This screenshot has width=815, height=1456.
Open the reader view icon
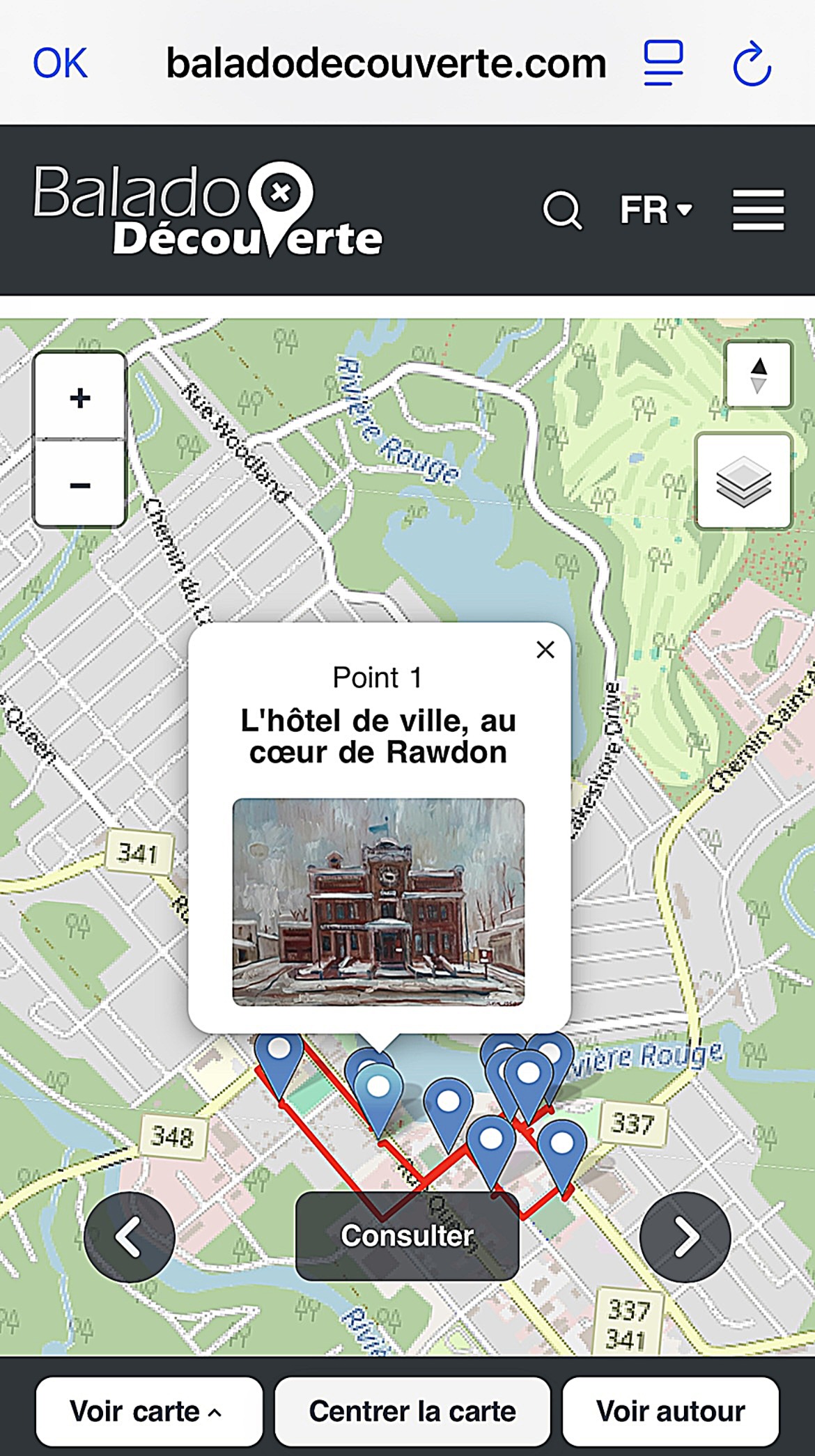coord(662,63)
